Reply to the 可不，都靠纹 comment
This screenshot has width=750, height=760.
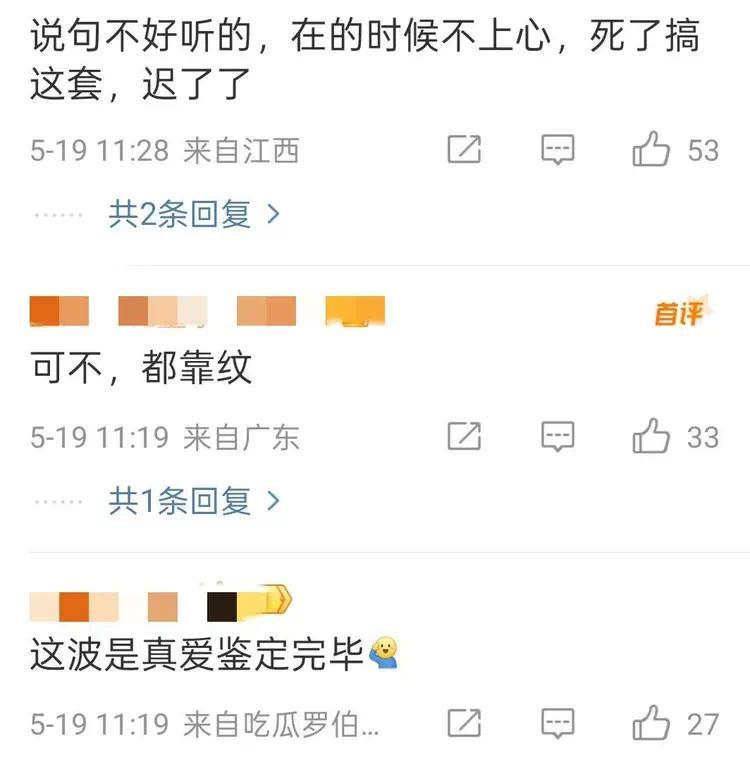click(x=558, y=437)
